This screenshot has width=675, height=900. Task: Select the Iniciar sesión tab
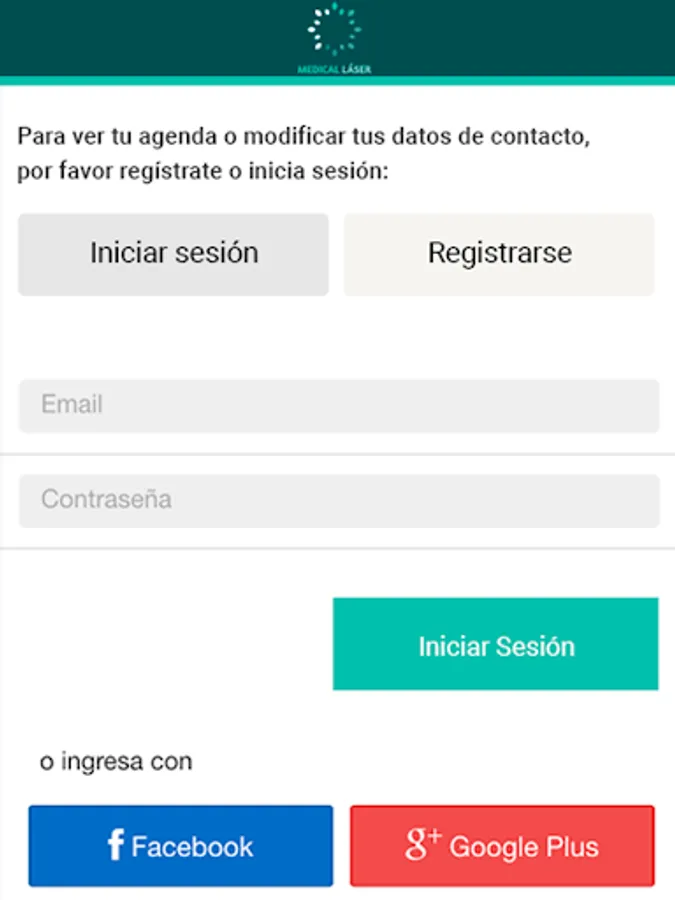click(x=173, y=254)
